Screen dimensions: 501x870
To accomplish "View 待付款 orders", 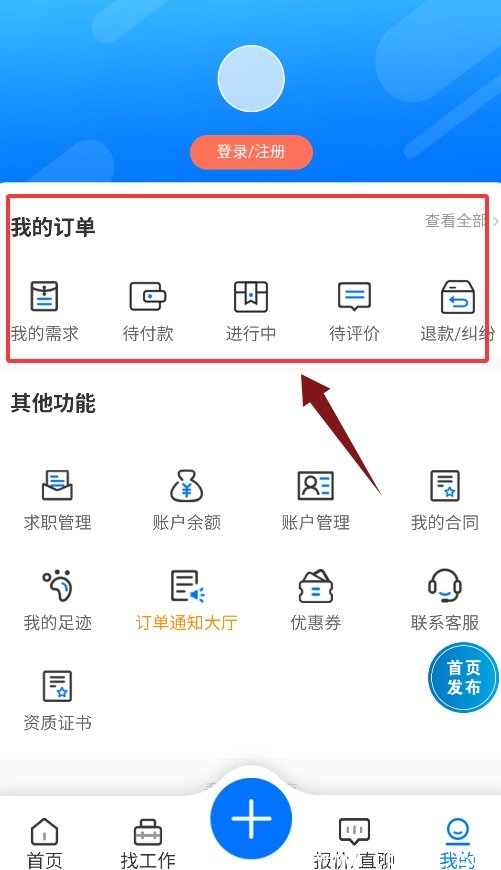I will pos(148,311).
